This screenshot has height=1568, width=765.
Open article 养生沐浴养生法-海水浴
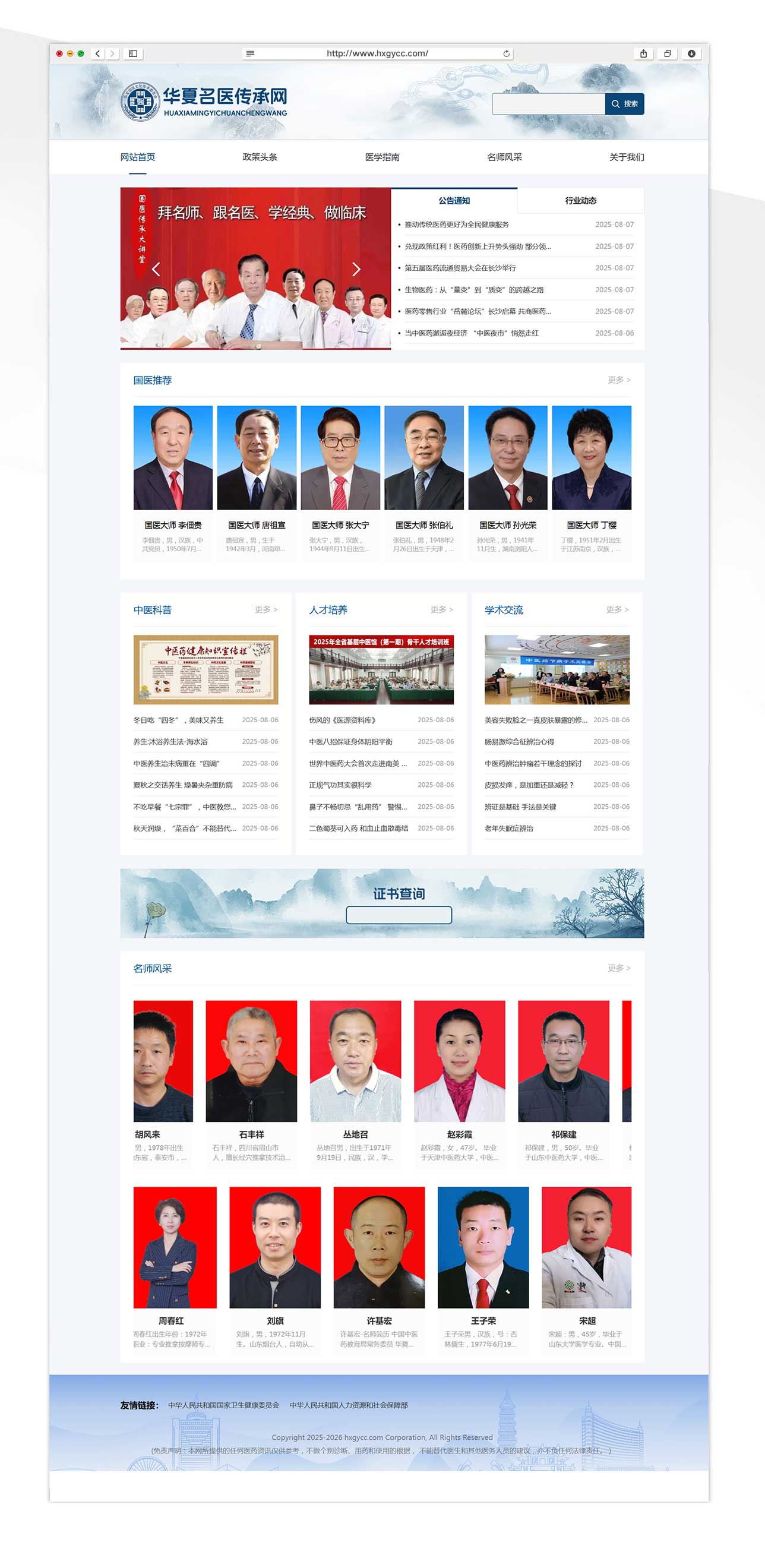pos(170,741)
